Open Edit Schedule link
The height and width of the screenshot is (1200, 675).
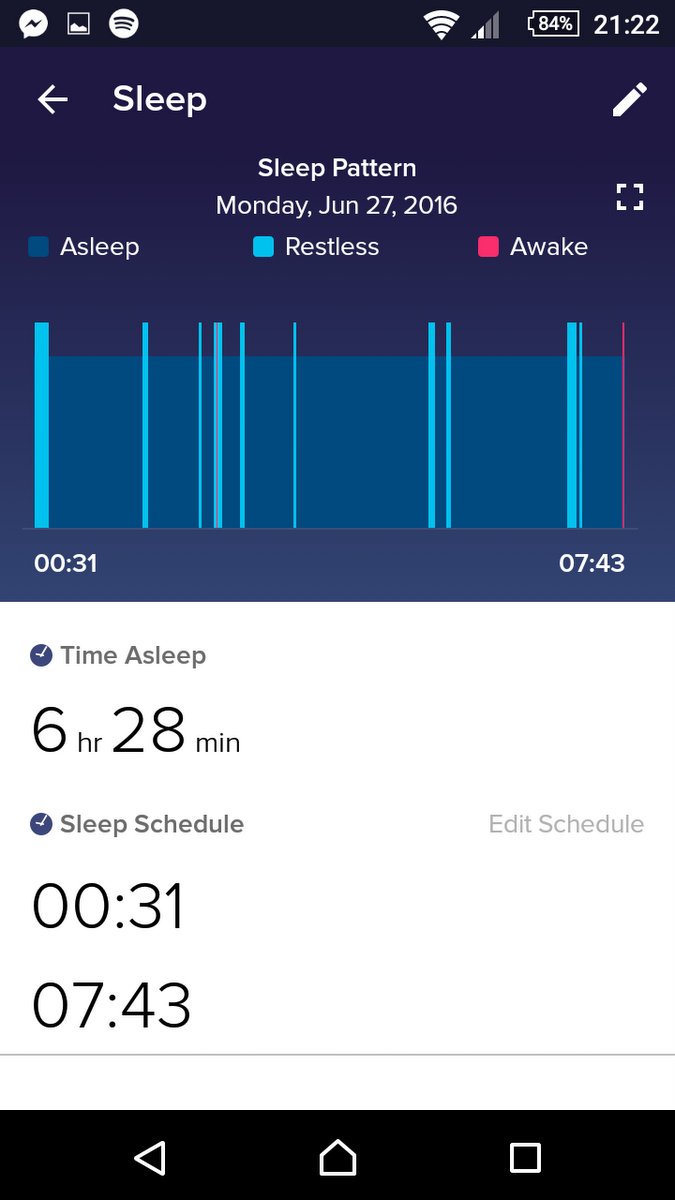(x=566, y=824)
